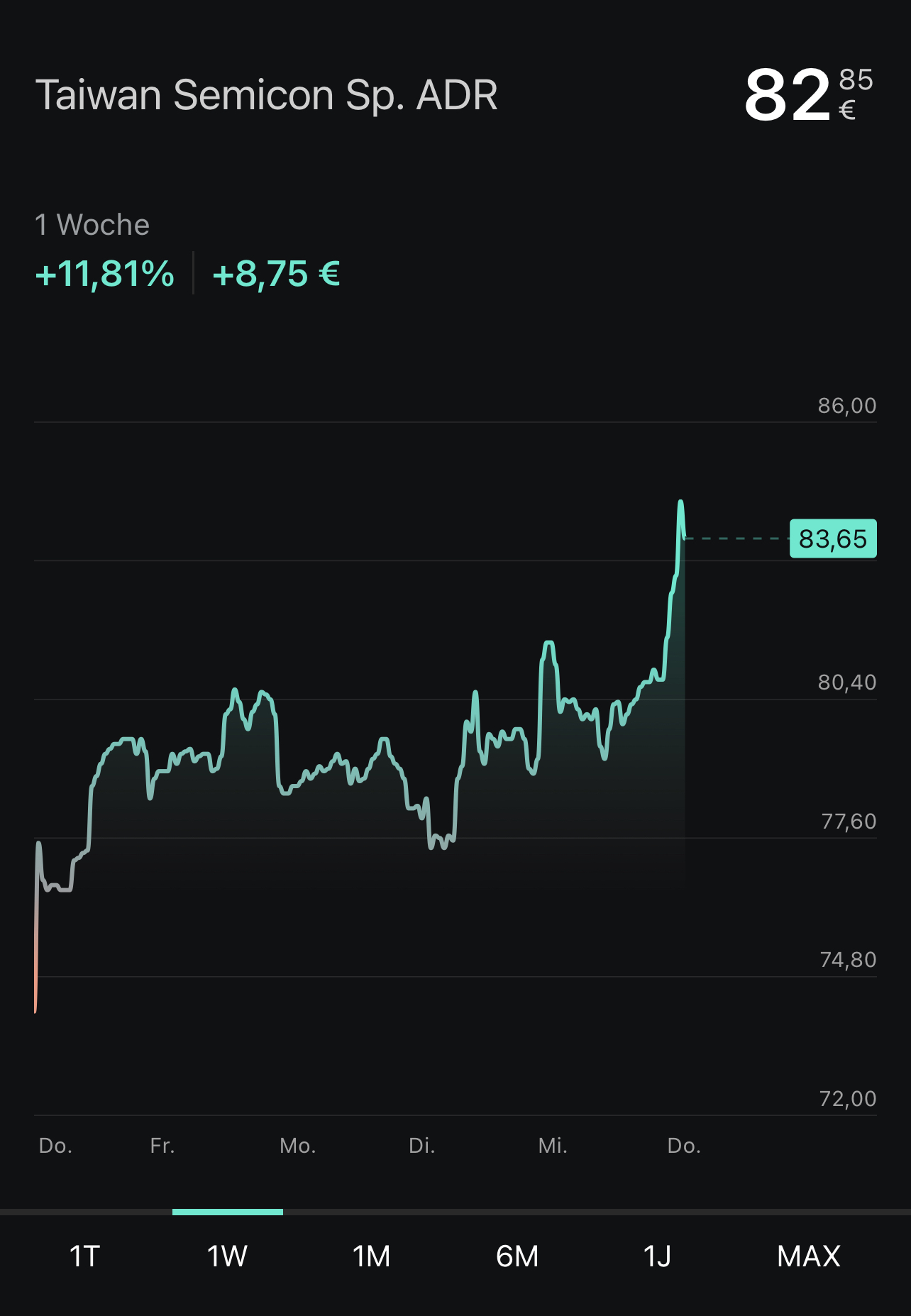Change chart period to 6M

[x=517, y=1256]
